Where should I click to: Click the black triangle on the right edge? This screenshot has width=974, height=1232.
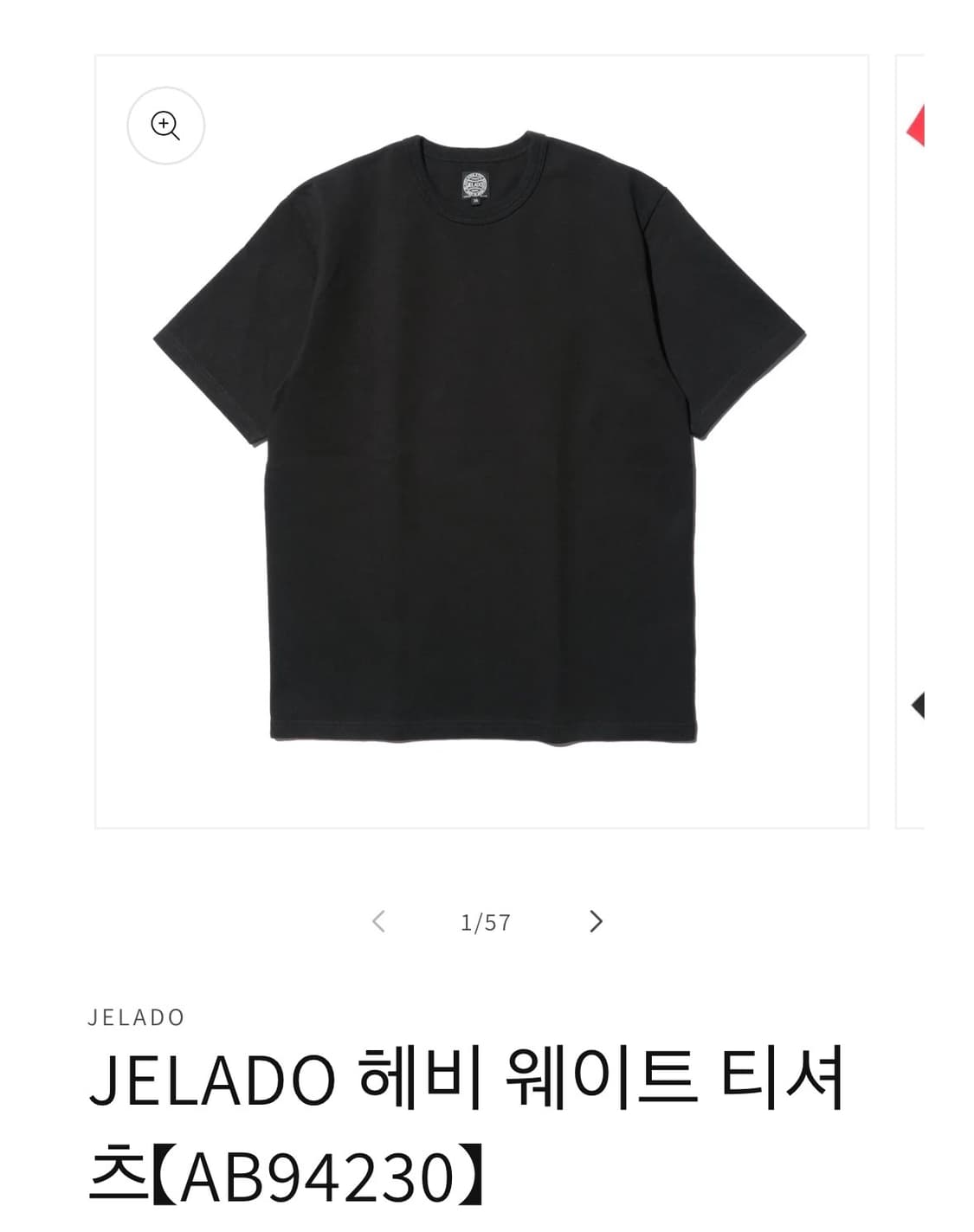[x=919, y=707]
